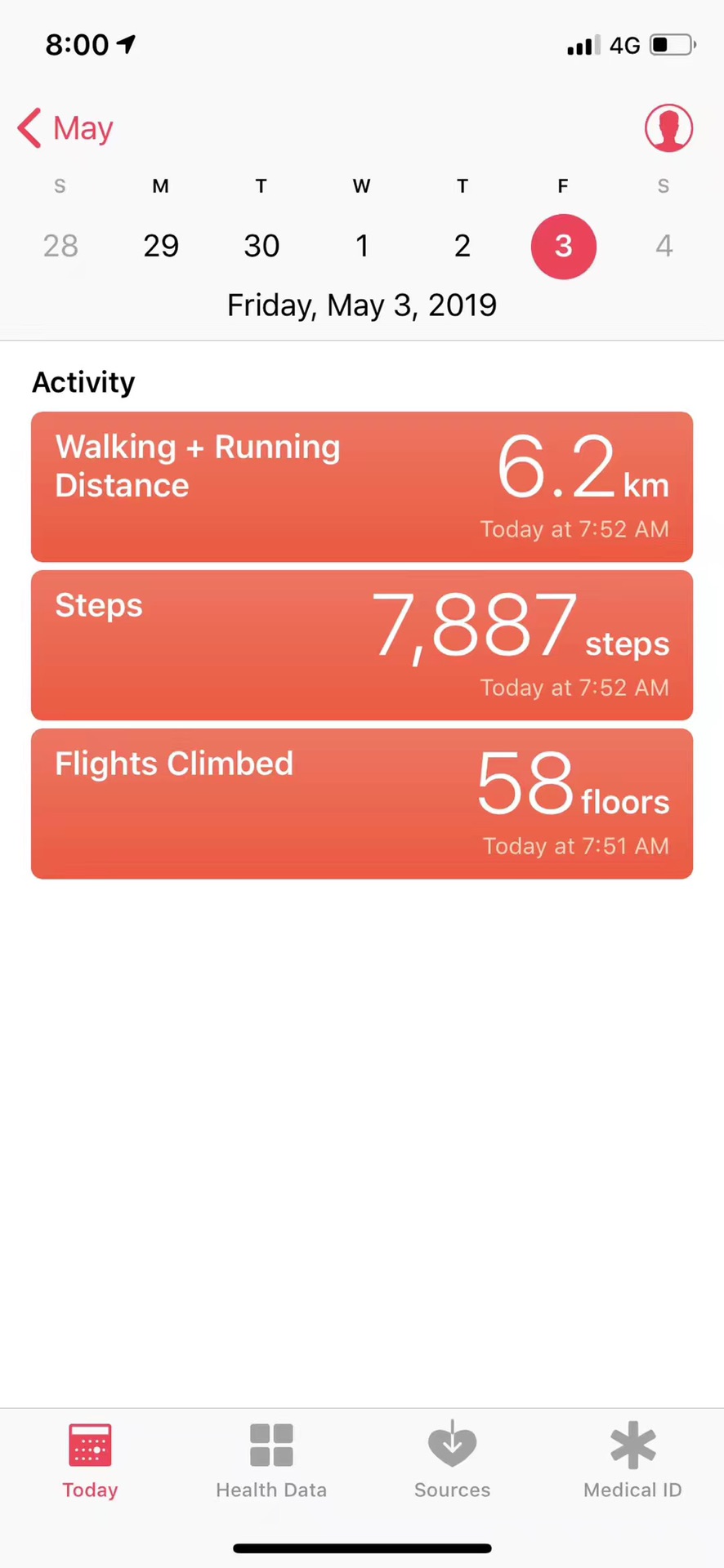Switch to the Today tab

(90, 1462)
